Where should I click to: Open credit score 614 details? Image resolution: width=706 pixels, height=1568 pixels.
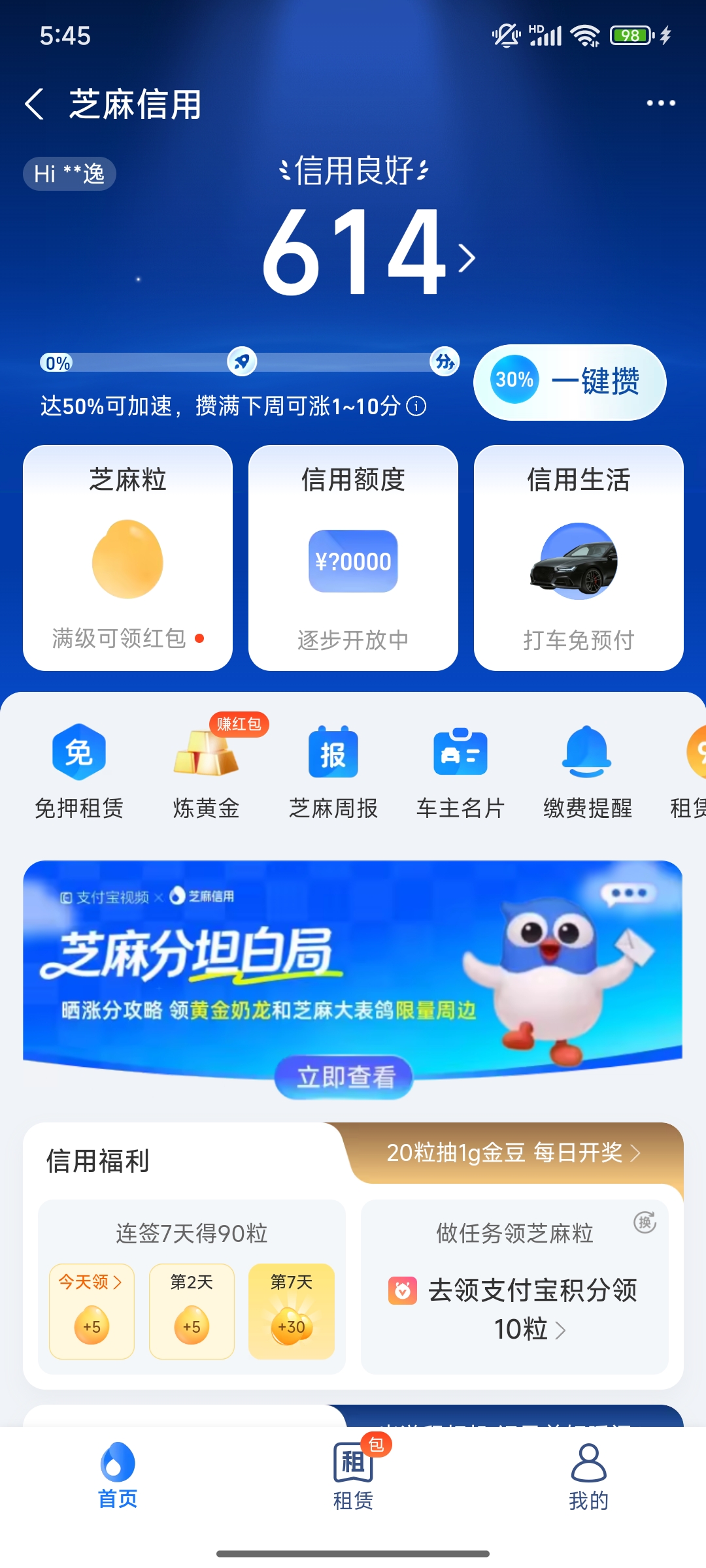tap(366, 255)
